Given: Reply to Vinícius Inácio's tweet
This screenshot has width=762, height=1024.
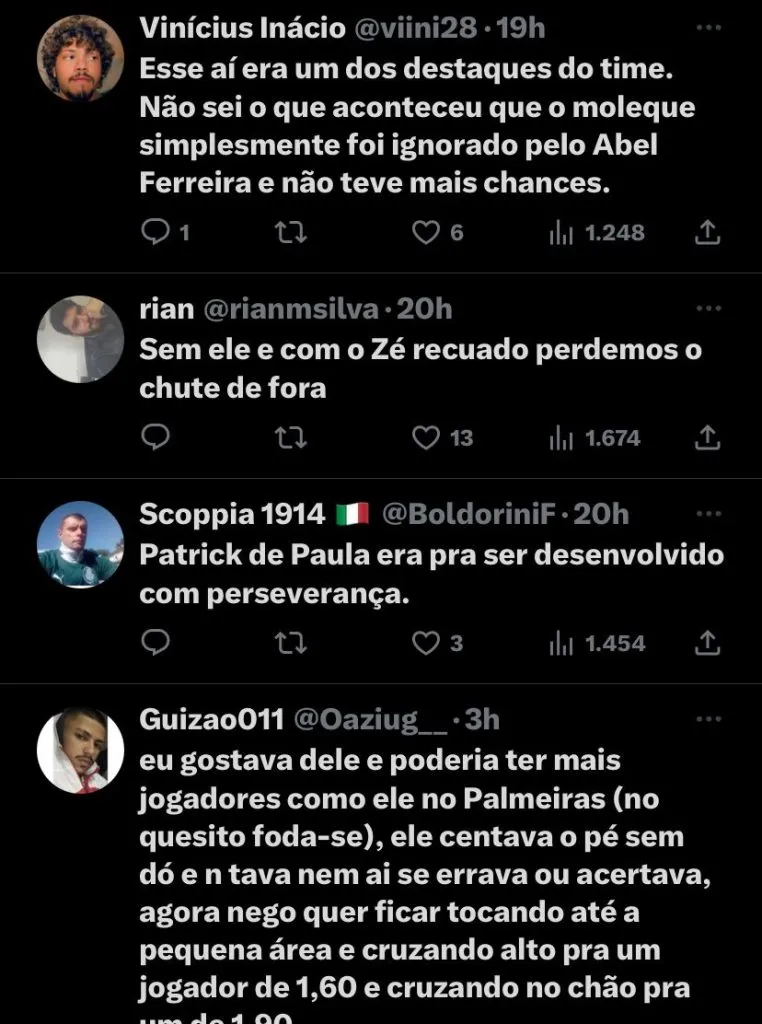Looking at the screenshot, I should pyautogui.click(x=155, y=233).
